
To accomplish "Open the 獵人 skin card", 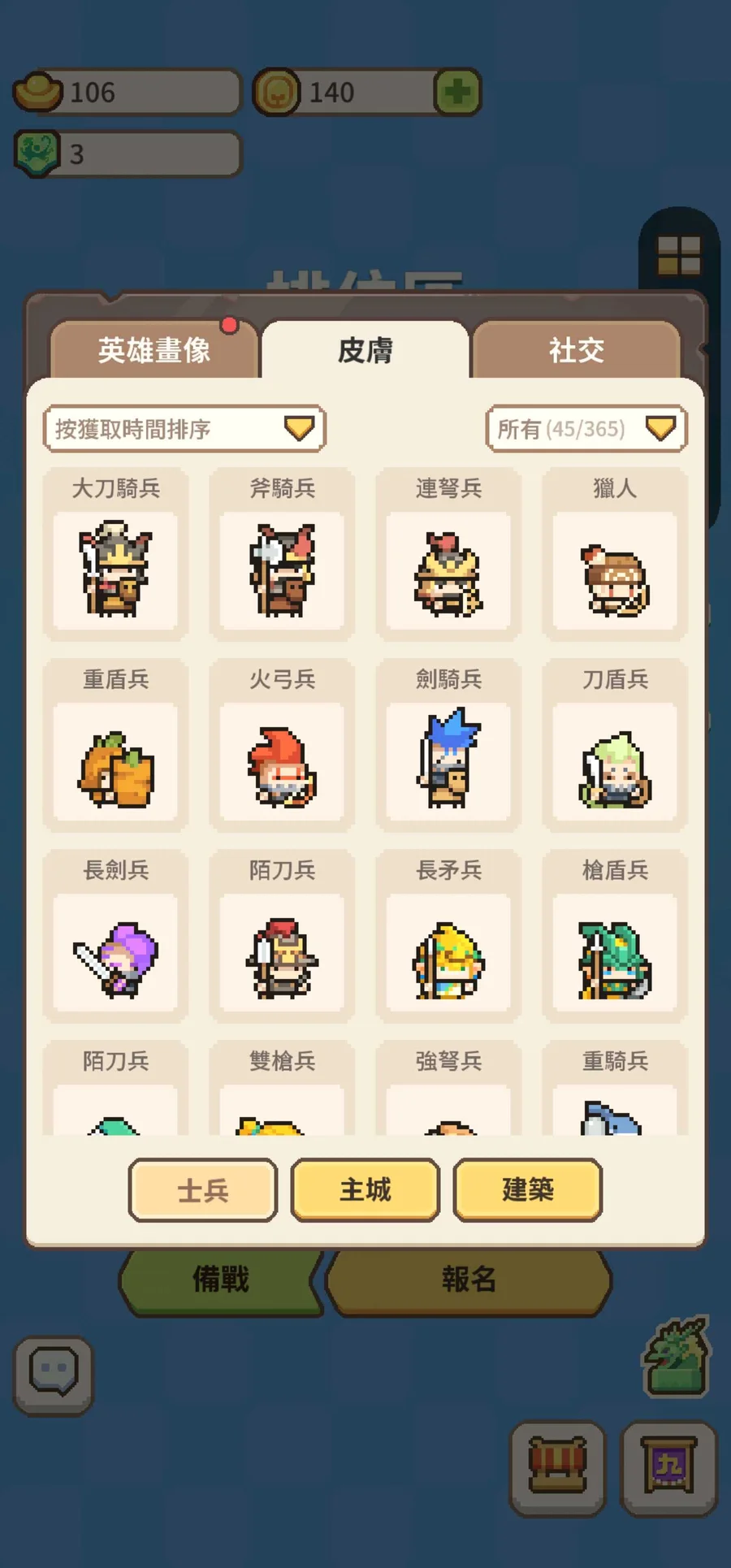I will point(615,554).
